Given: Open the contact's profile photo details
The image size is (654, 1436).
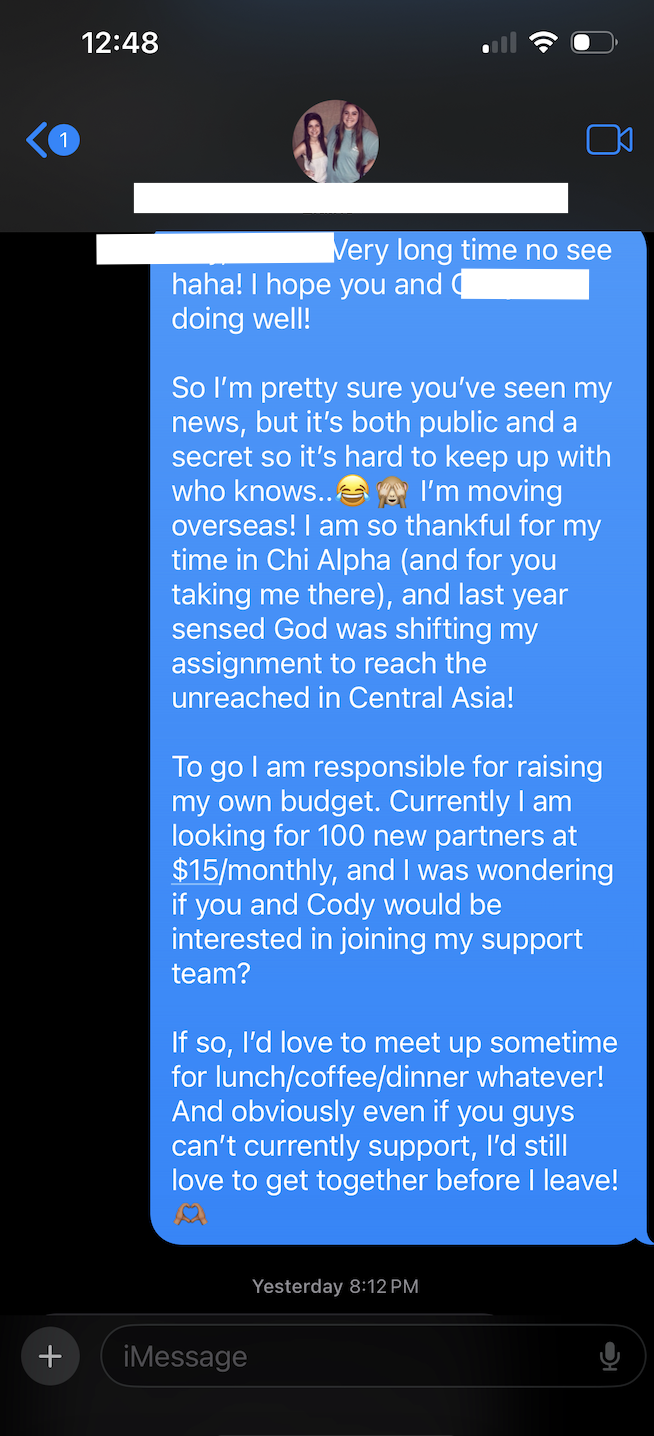Looking at the screenshot, I should click(x=335, y=142).
